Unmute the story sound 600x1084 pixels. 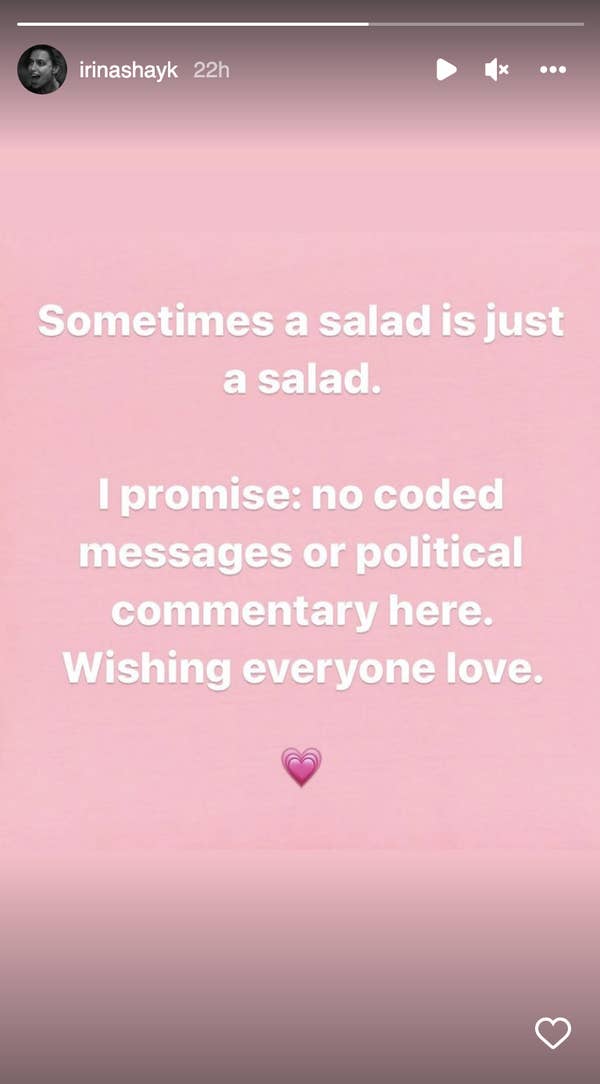point(497,70)
